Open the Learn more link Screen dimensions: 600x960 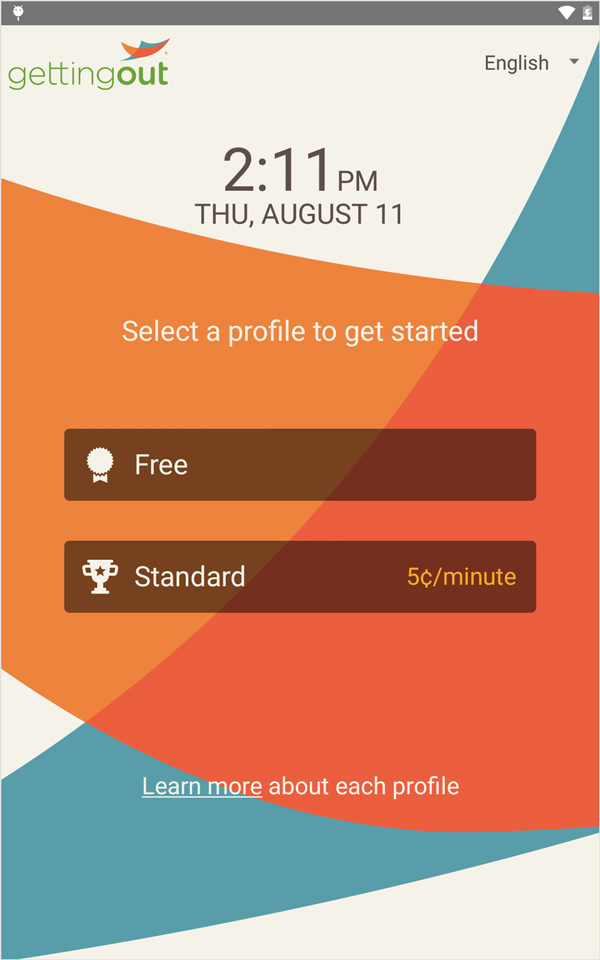point(202,786)
